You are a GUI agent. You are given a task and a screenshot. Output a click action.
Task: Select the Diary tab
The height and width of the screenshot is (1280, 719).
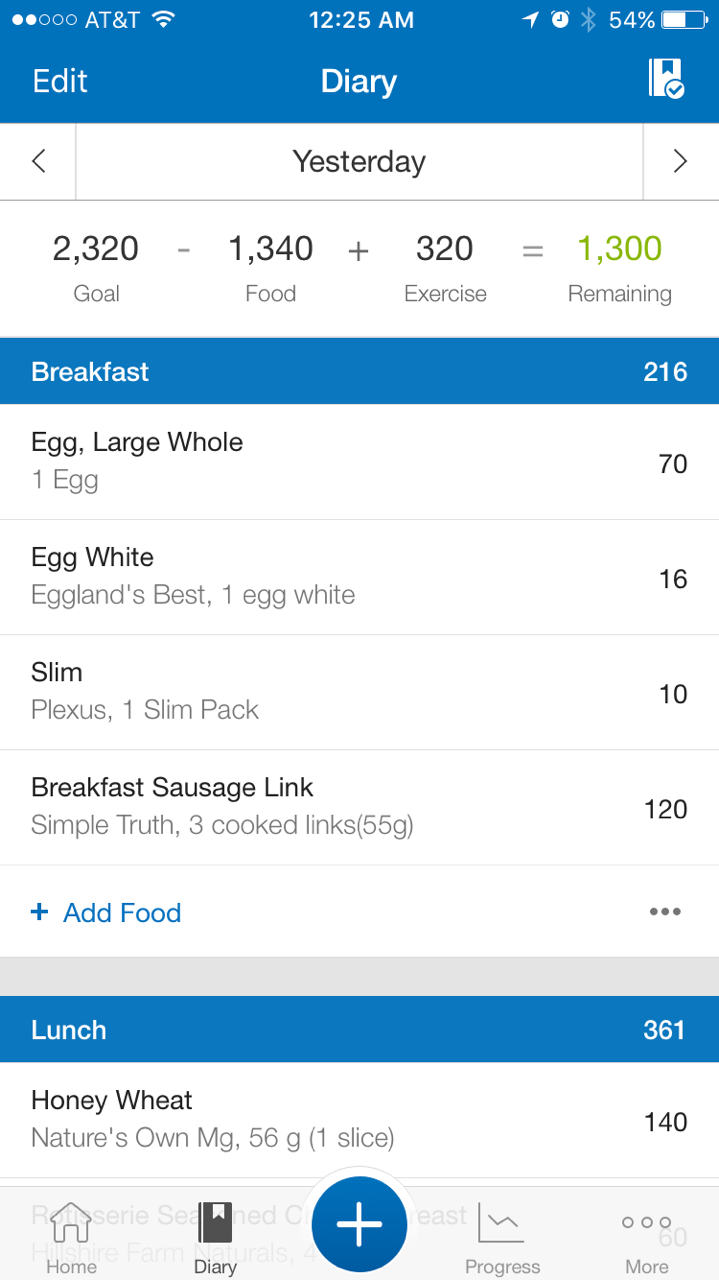(x=215, y=1240)
